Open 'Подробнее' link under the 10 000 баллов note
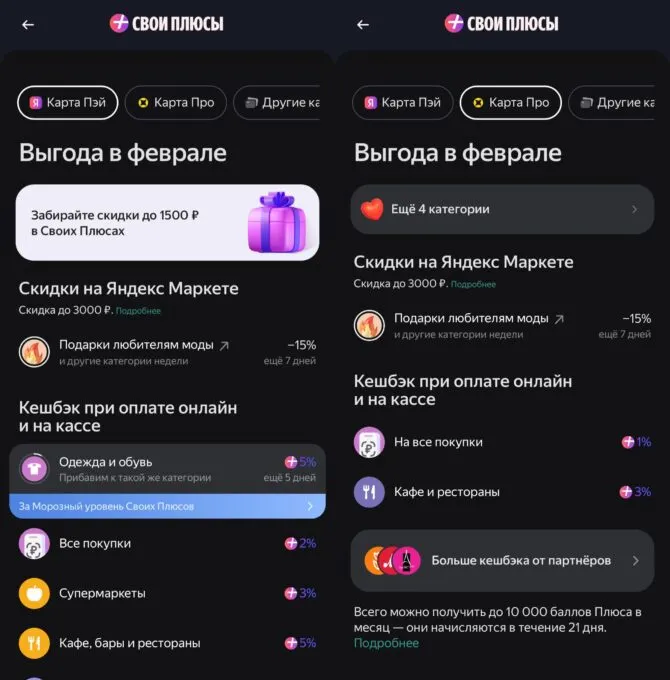Viewport: 670px width, 680px height. click(386, 643)
